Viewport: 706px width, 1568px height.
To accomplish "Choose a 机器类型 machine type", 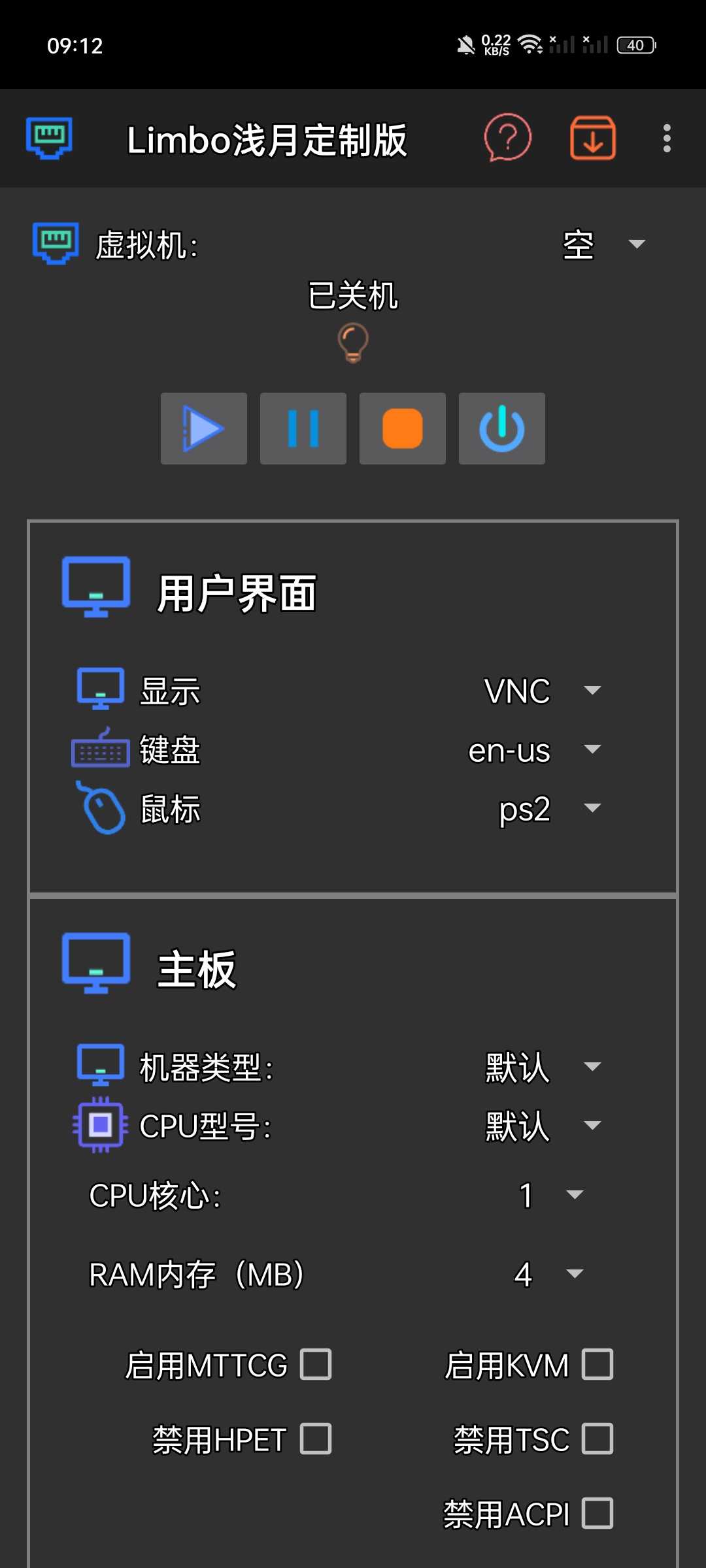I will pyautogui.click(x=542, y=1068).
